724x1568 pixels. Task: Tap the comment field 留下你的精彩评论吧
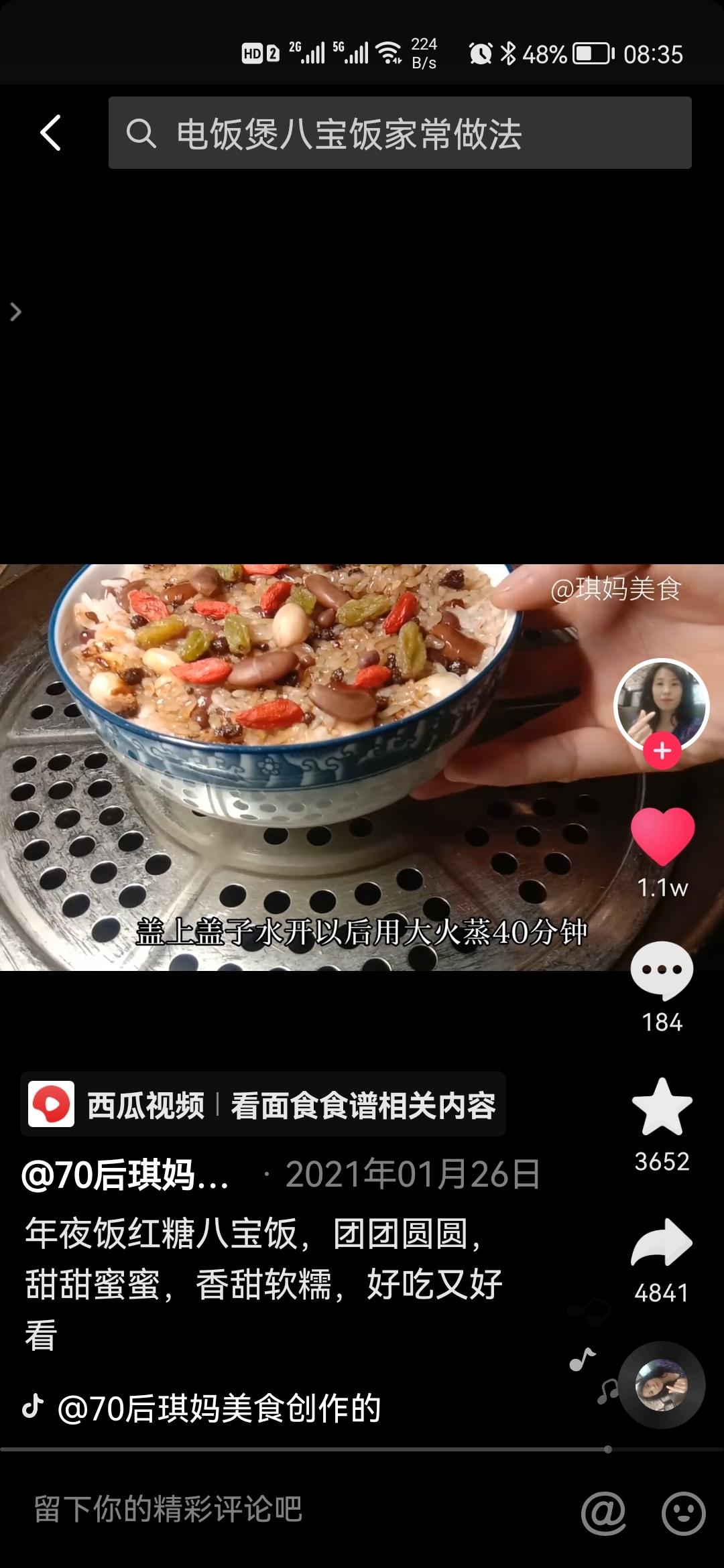[168, 1509]
